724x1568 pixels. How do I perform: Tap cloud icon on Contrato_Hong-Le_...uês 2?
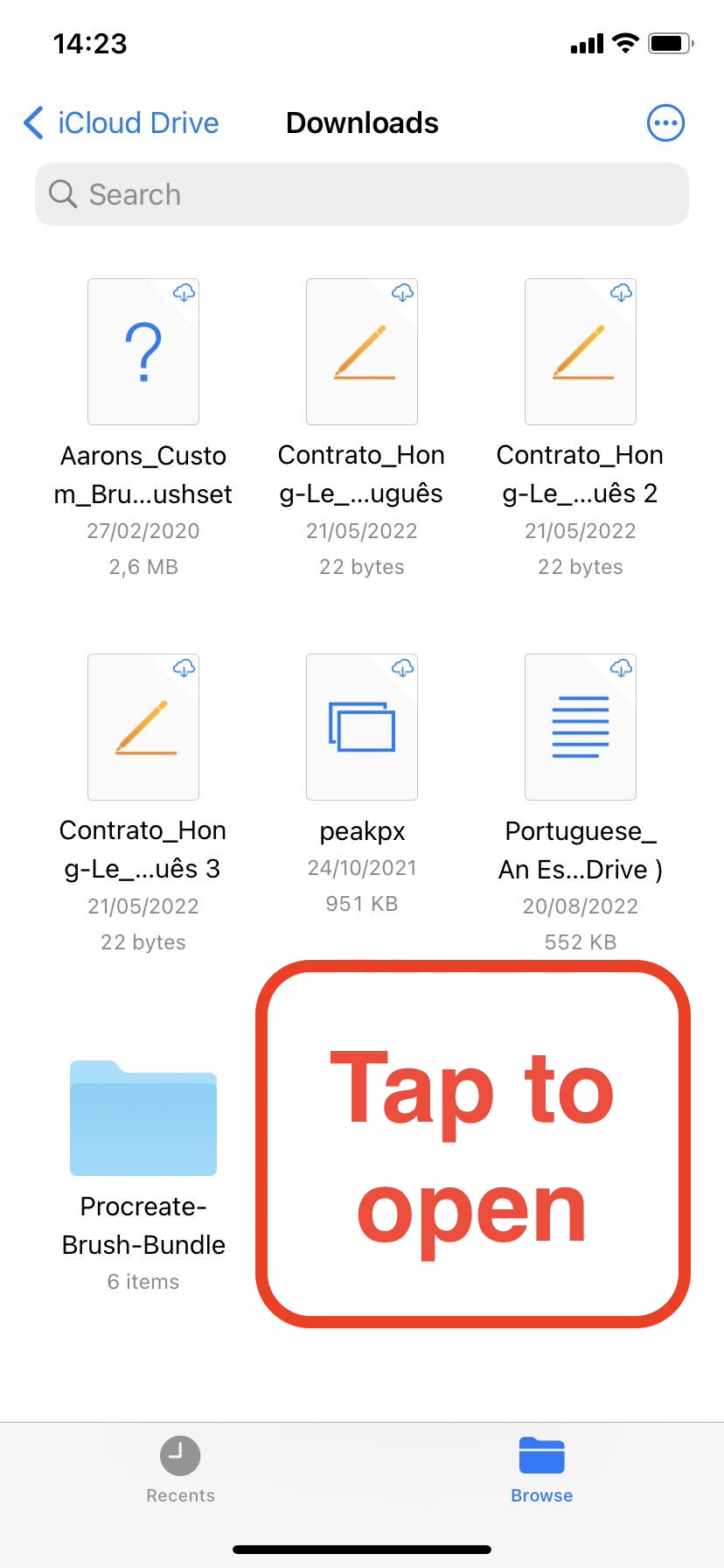(621, 293)
